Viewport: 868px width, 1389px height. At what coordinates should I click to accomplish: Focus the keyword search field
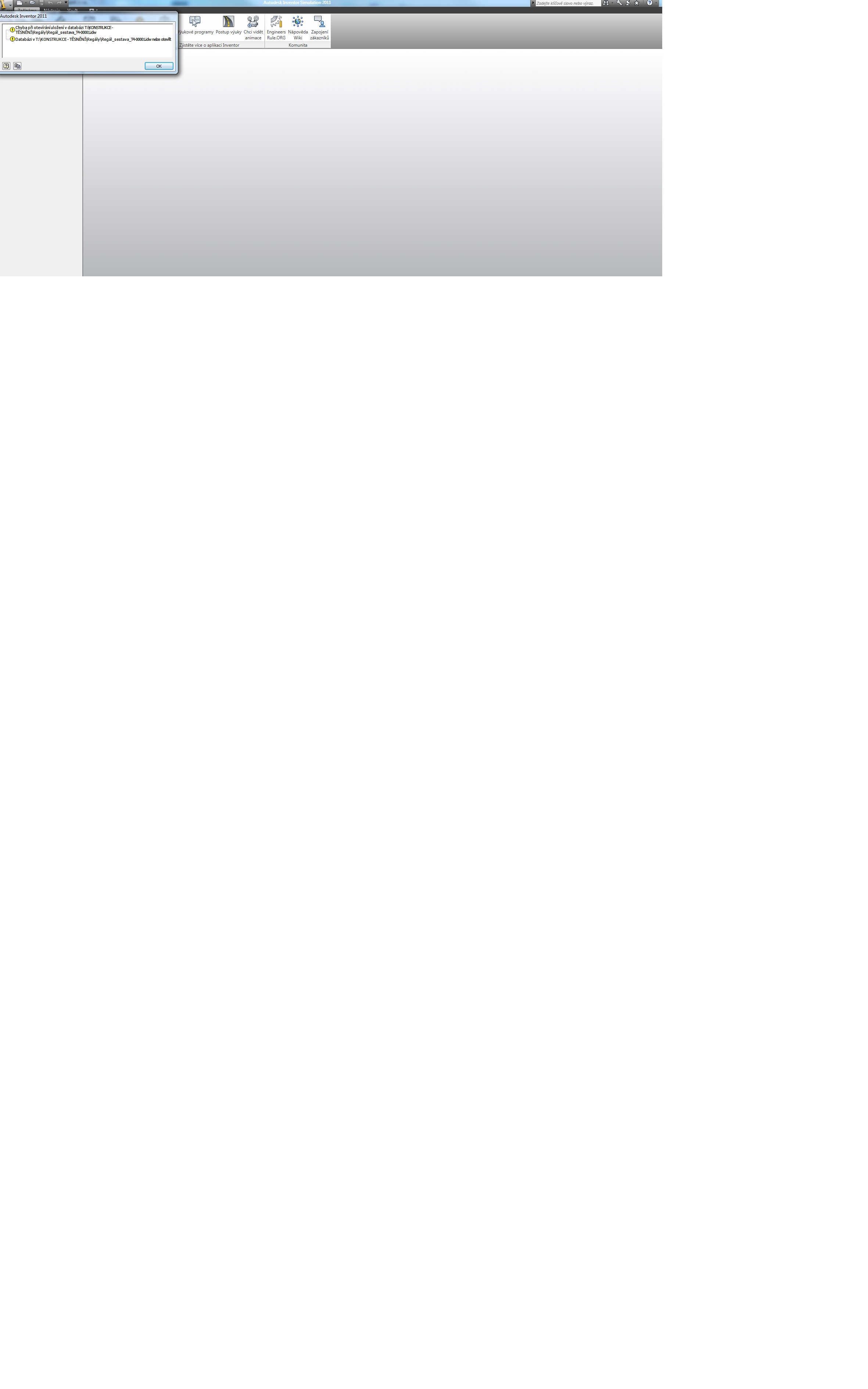567,3
